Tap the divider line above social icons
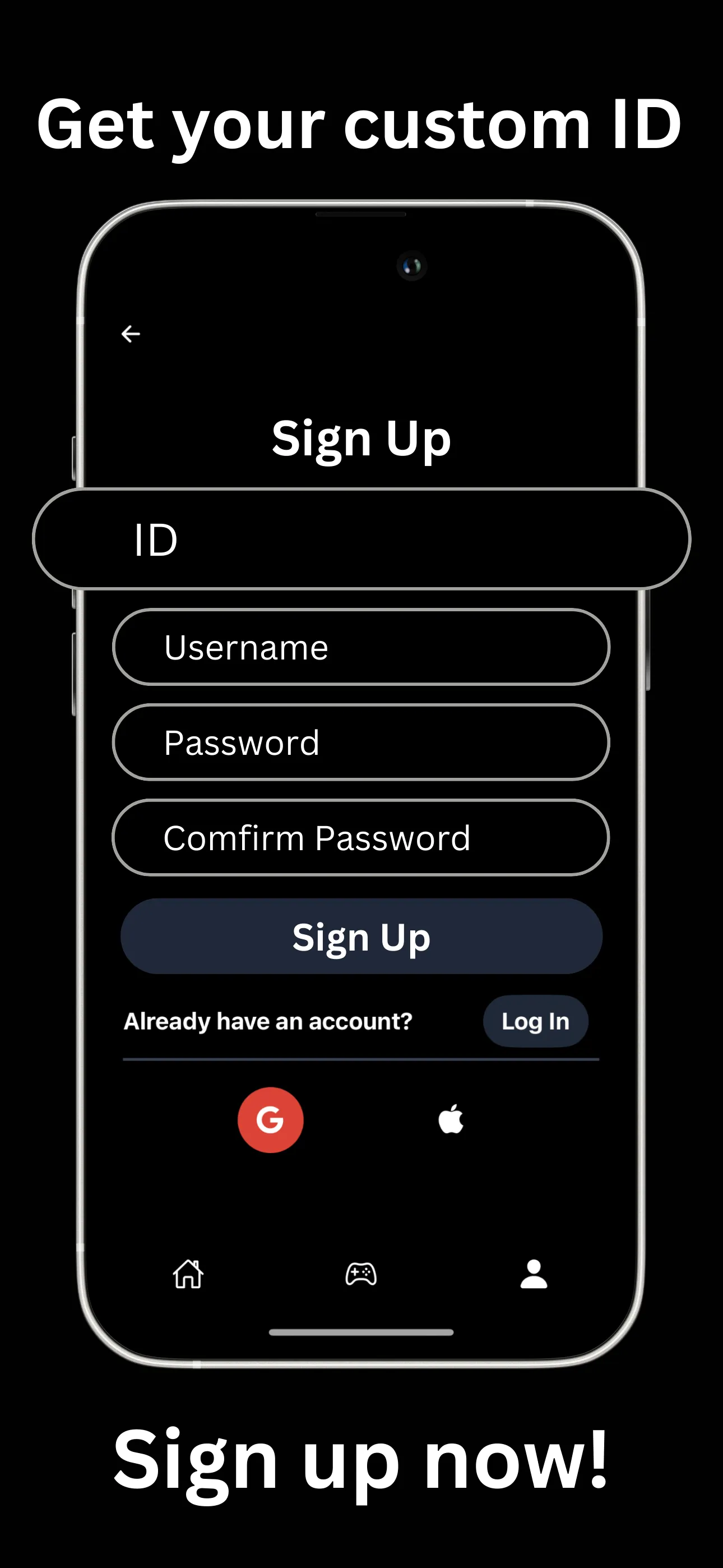Viewport: 723px width, 1568px height. [361, 1061]
